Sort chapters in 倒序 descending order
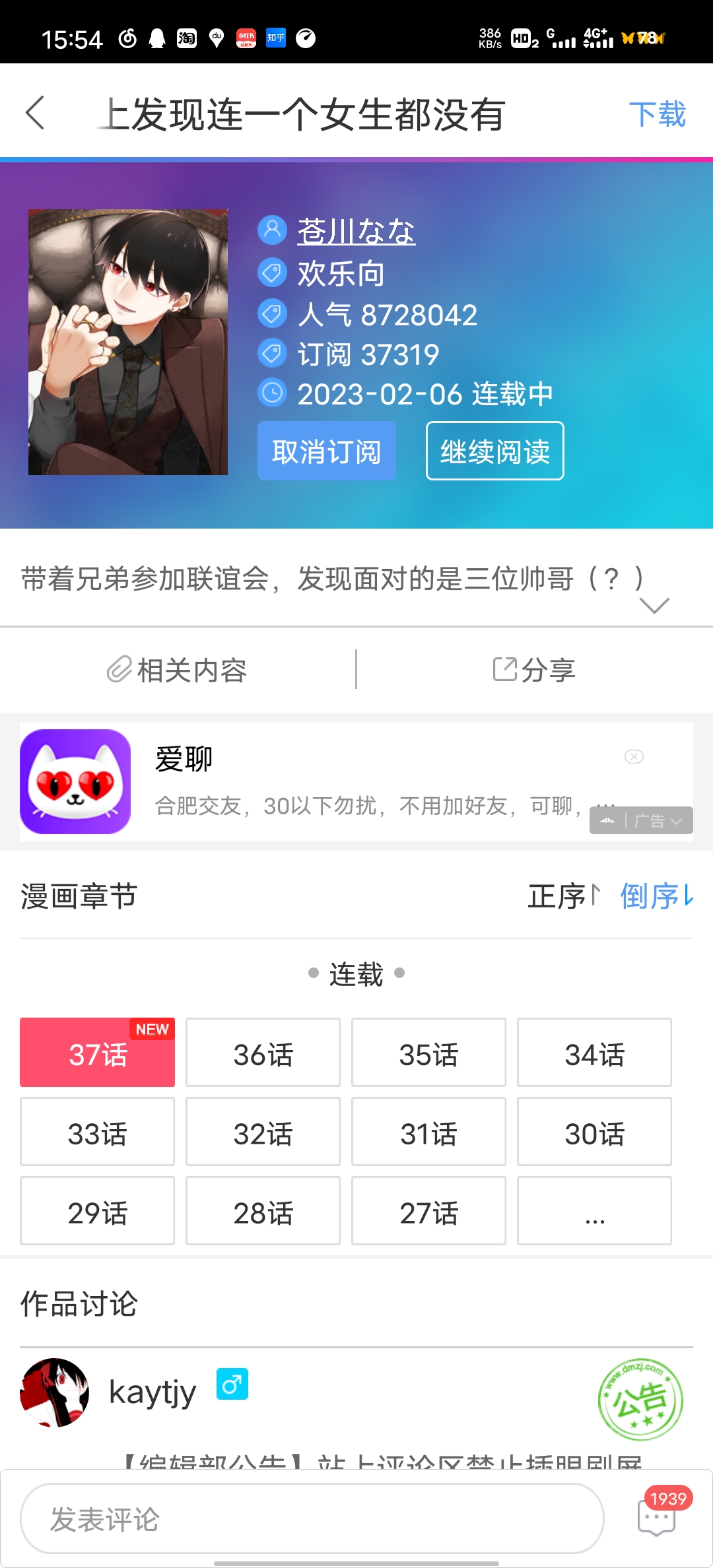This screenshot has height=1568, width=713. [656, 896]
